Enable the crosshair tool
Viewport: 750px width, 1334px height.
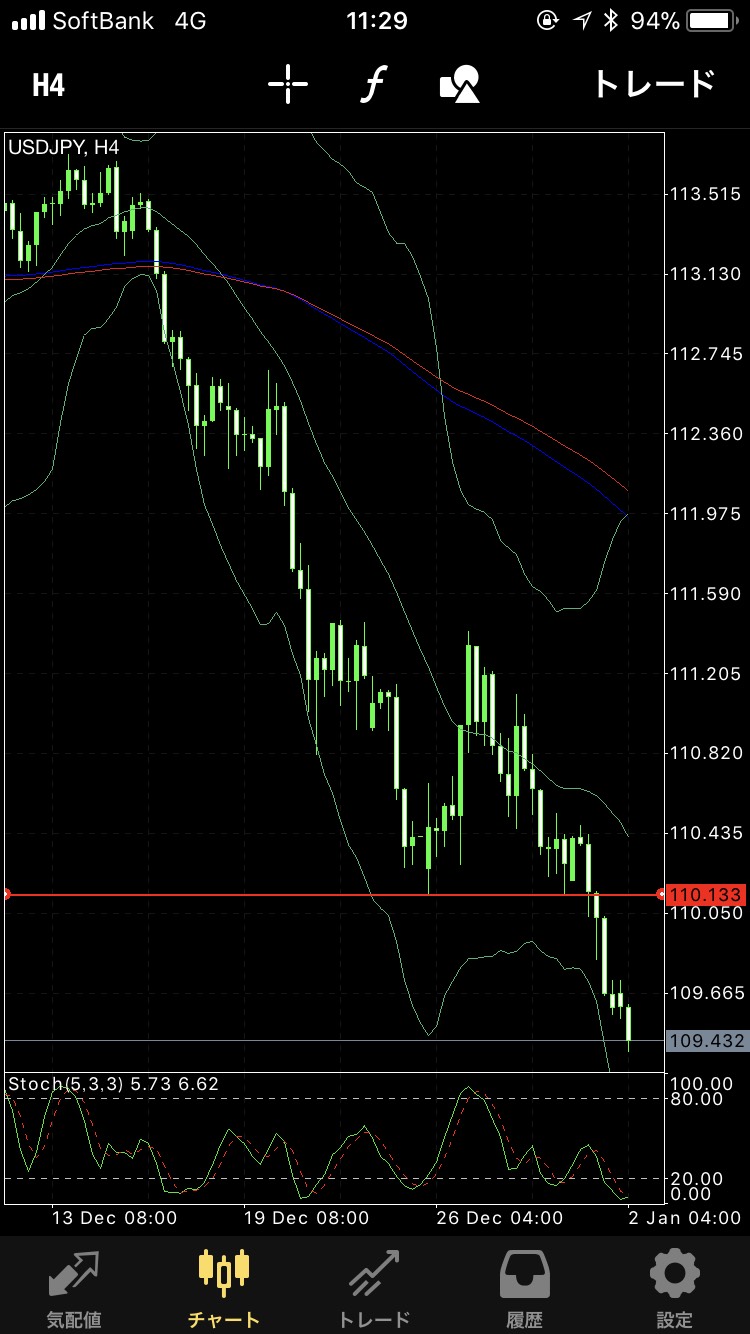pos(288,85)
